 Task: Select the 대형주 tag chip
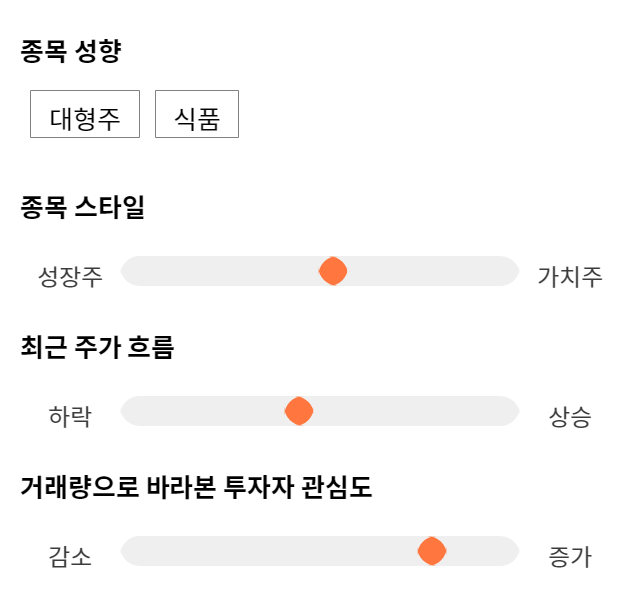tap(85, 114)
